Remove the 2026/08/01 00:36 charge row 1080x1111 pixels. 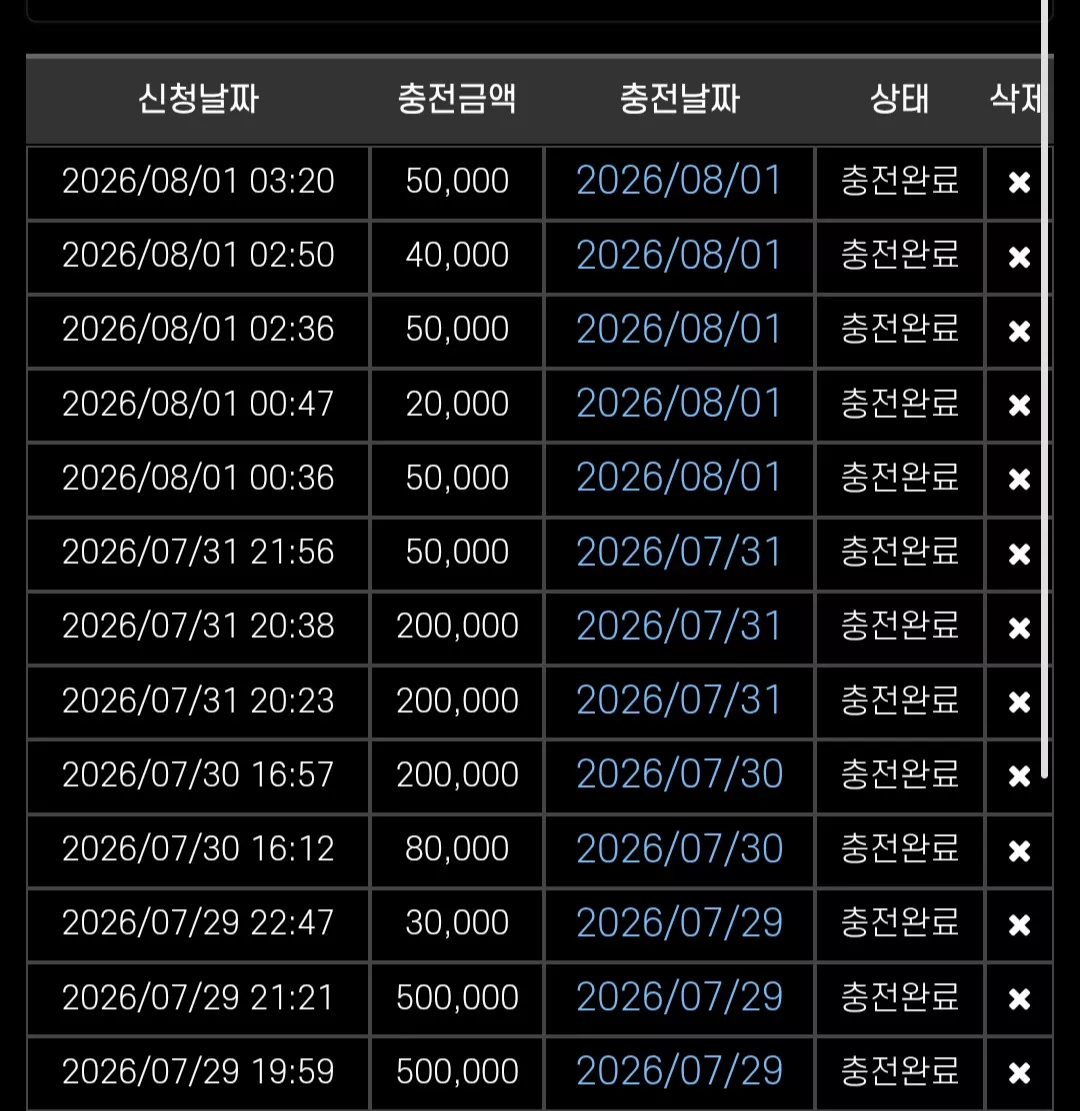pos(1019,480)
